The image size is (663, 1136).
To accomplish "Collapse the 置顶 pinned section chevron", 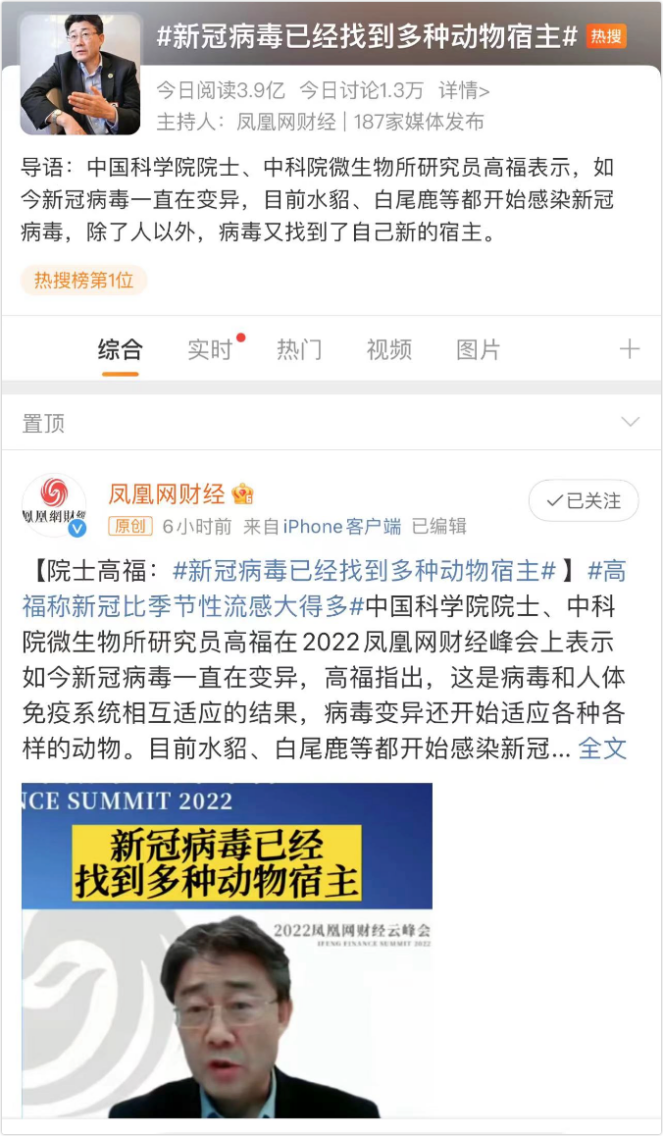I will pyautogui.click(x=630, y=423).
